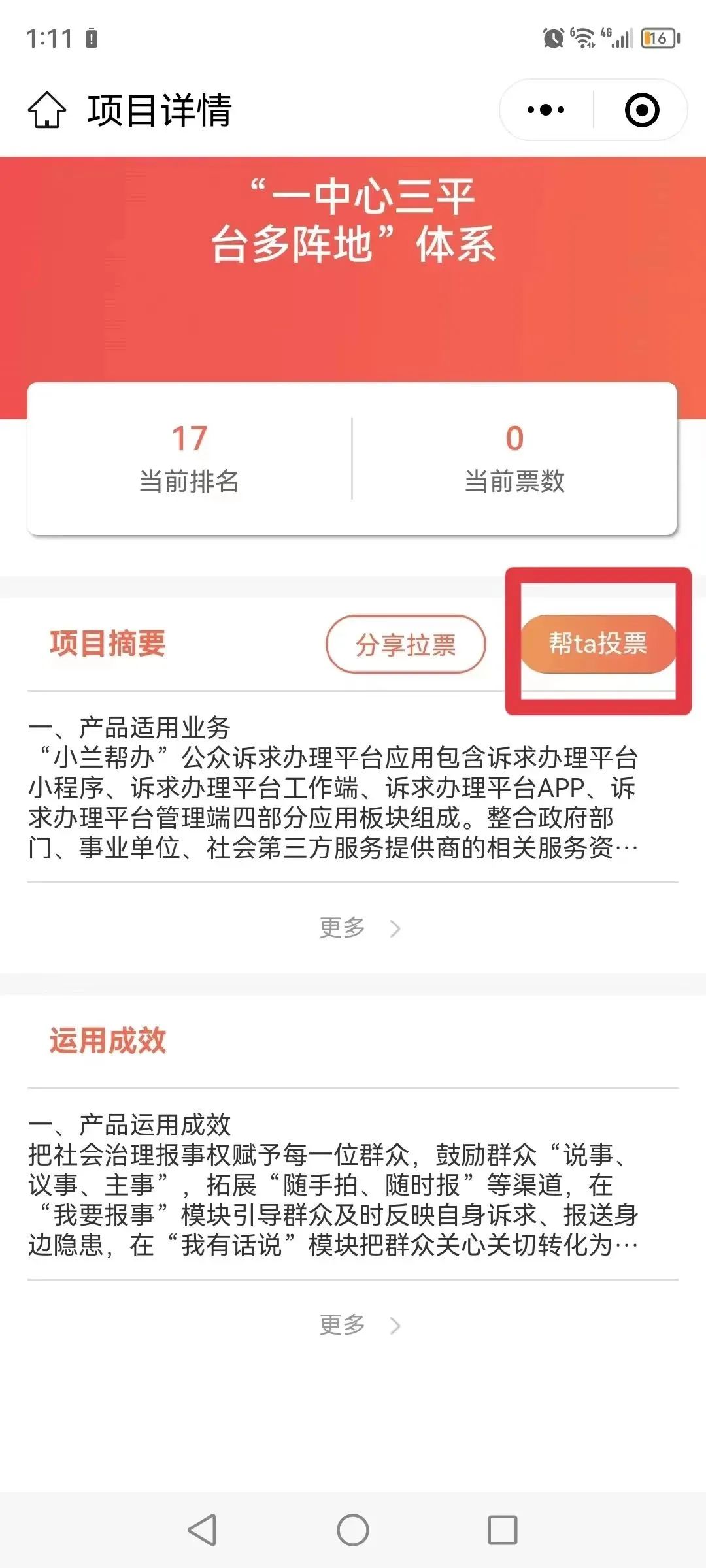706x1568 pixels.
Task: Tap the Wi-Fi icon in the status bar
Action: (x=584, y=37)
